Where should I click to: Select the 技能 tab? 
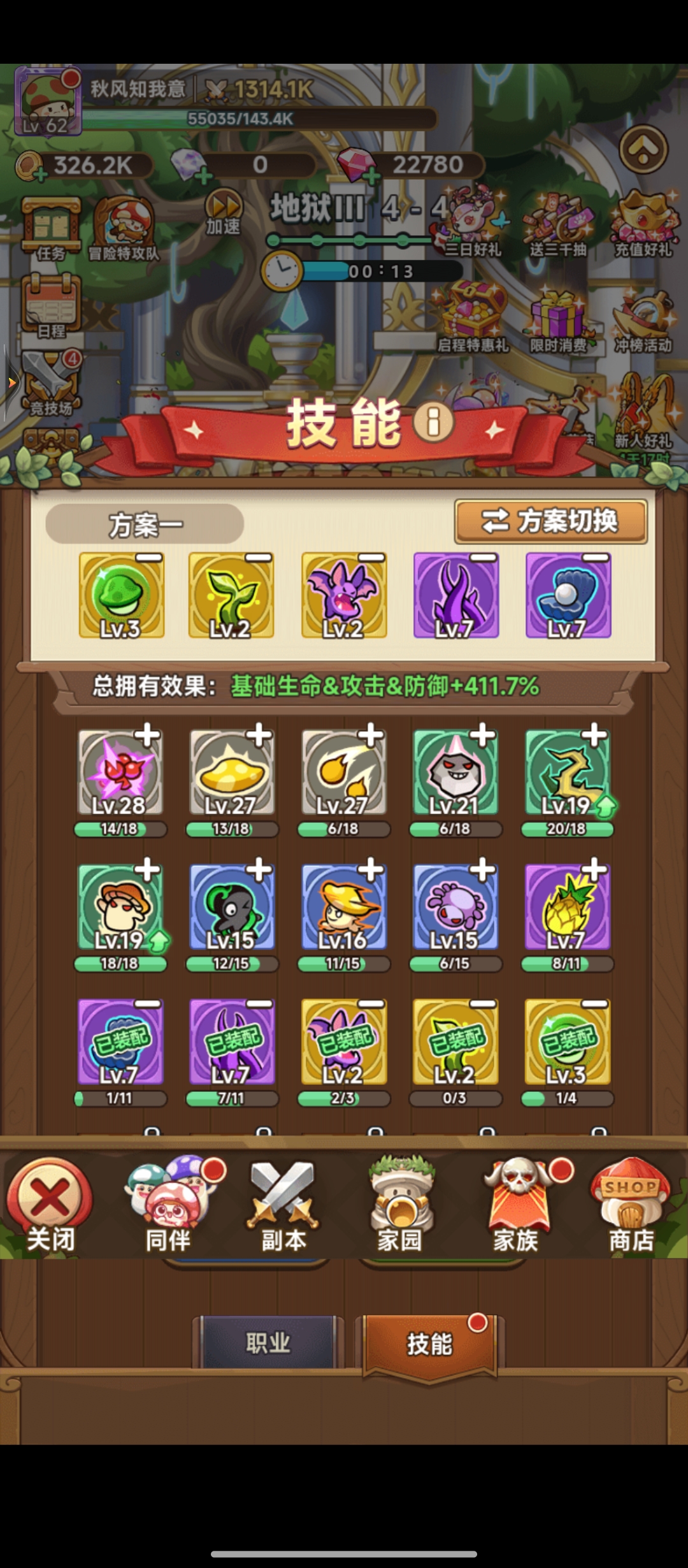pyautogui.click(x=430, y=1344)
